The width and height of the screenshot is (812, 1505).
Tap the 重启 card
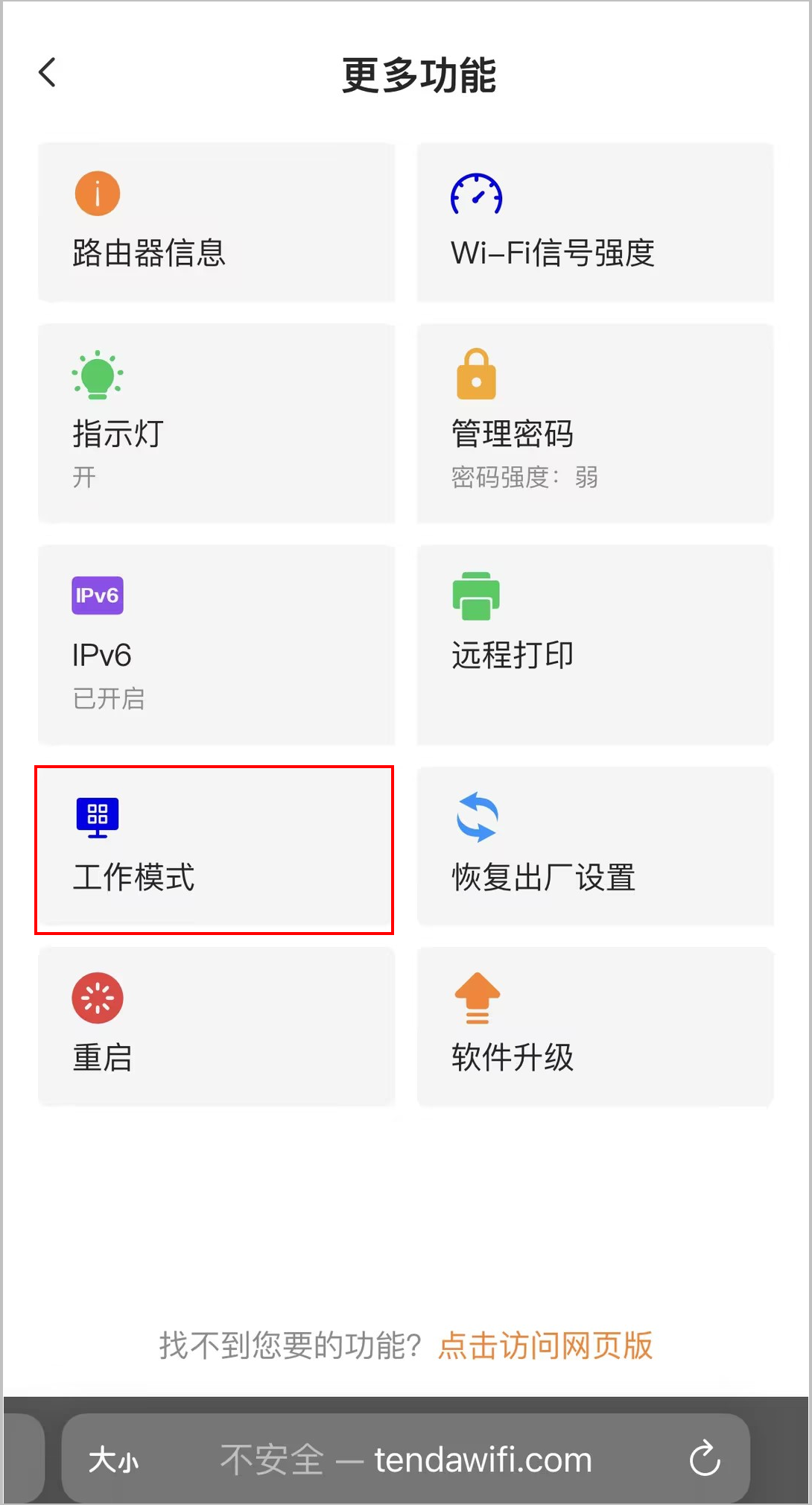[216, 1027]
